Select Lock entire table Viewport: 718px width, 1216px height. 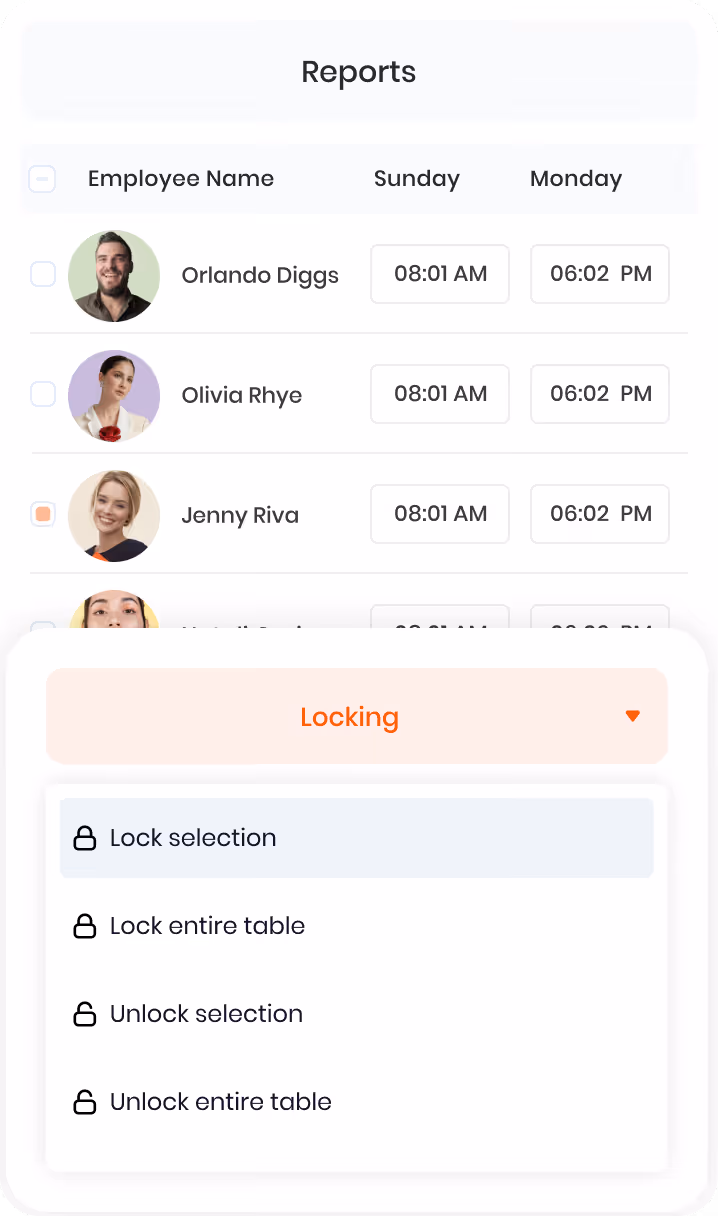click(x=357, y=926)
